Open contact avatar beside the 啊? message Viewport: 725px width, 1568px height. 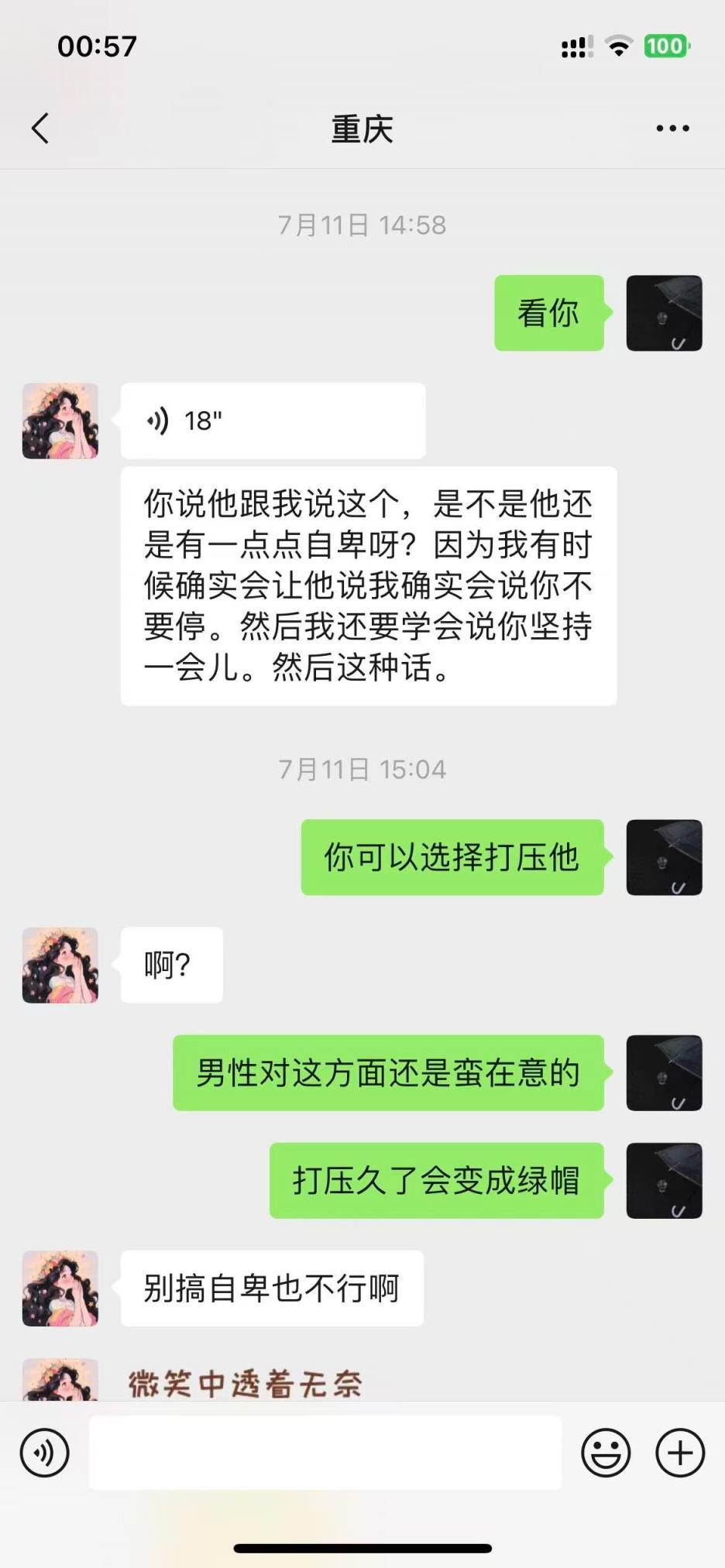[x=60, y=965]
